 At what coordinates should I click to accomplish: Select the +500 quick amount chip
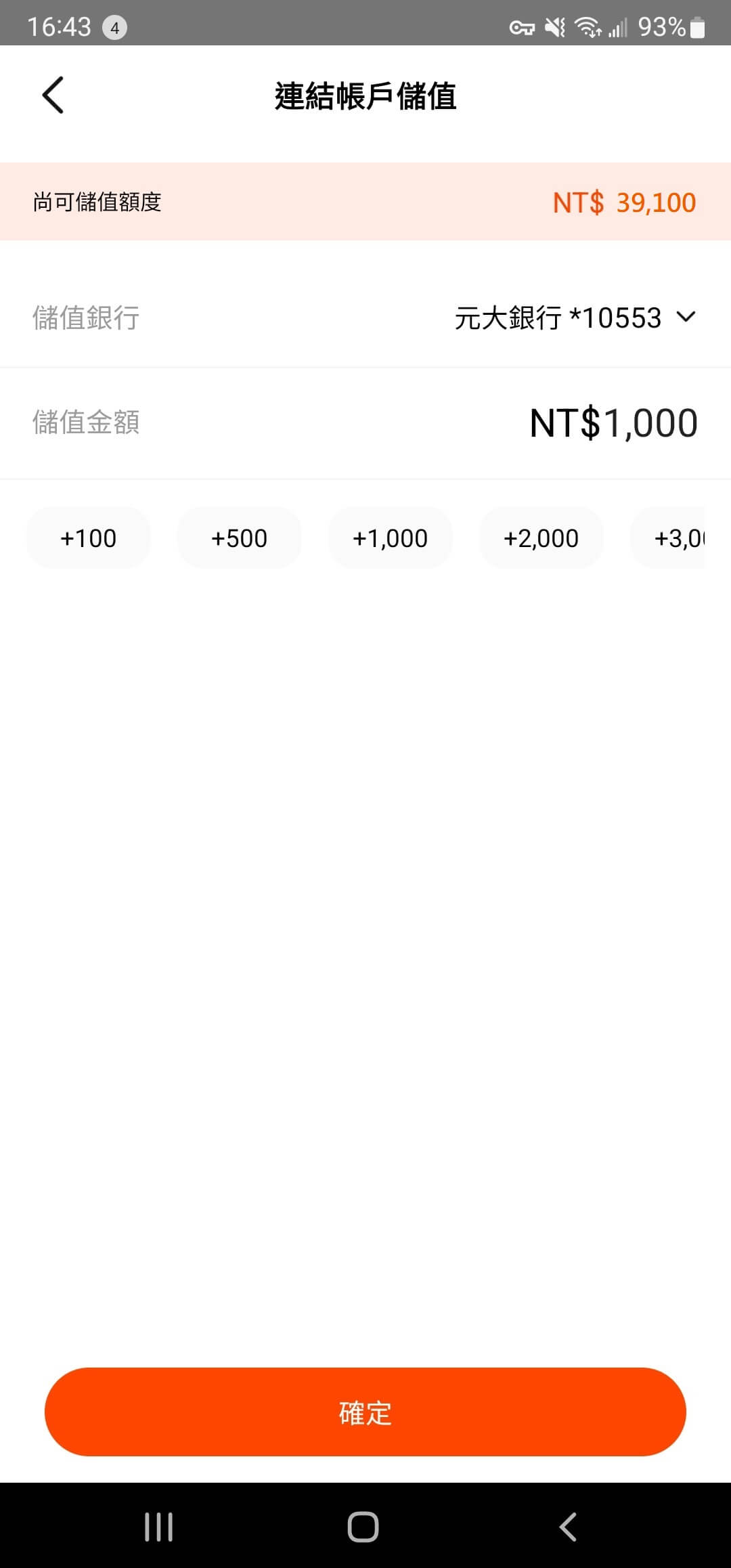(x=239, y=538)
